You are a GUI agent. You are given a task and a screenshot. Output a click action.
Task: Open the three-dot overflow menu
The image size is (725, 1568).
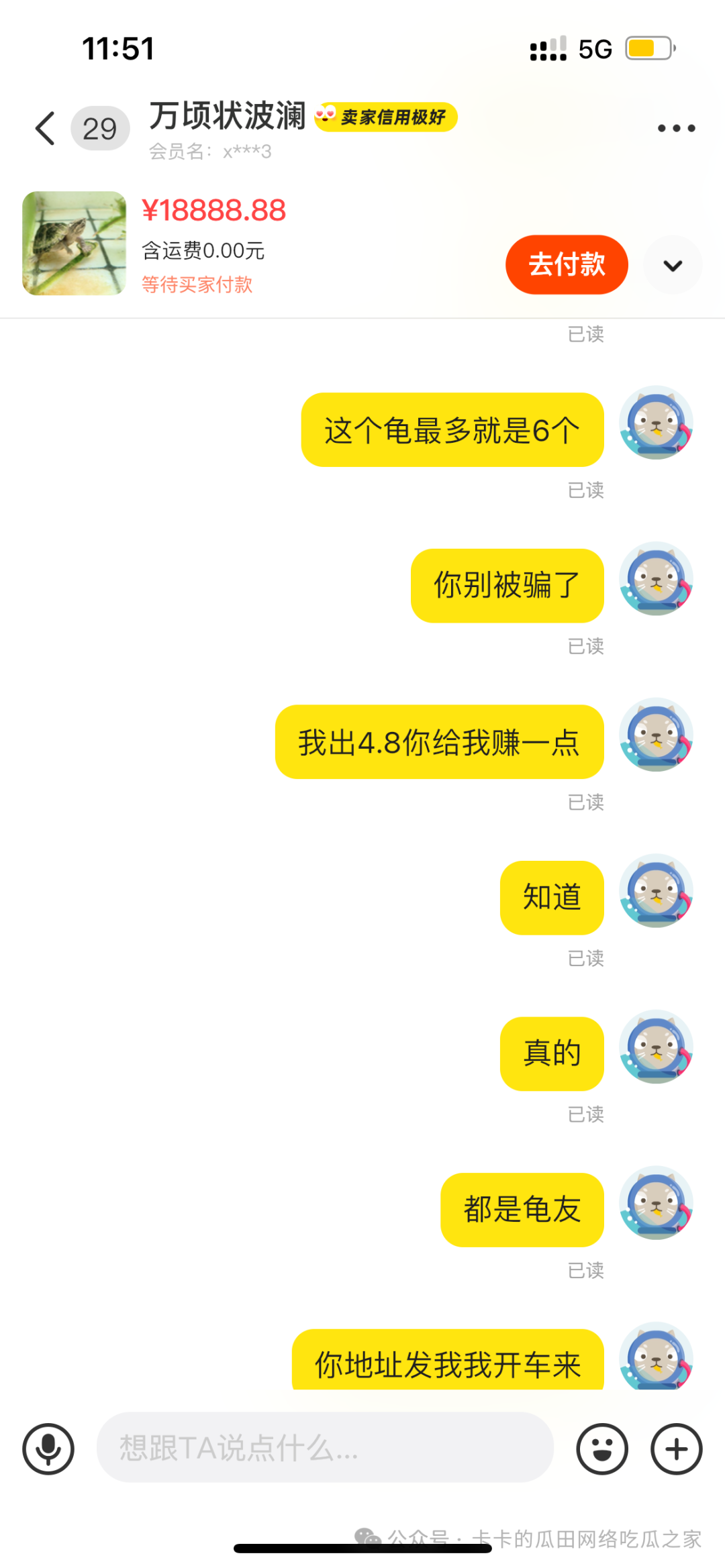point(675,128)
